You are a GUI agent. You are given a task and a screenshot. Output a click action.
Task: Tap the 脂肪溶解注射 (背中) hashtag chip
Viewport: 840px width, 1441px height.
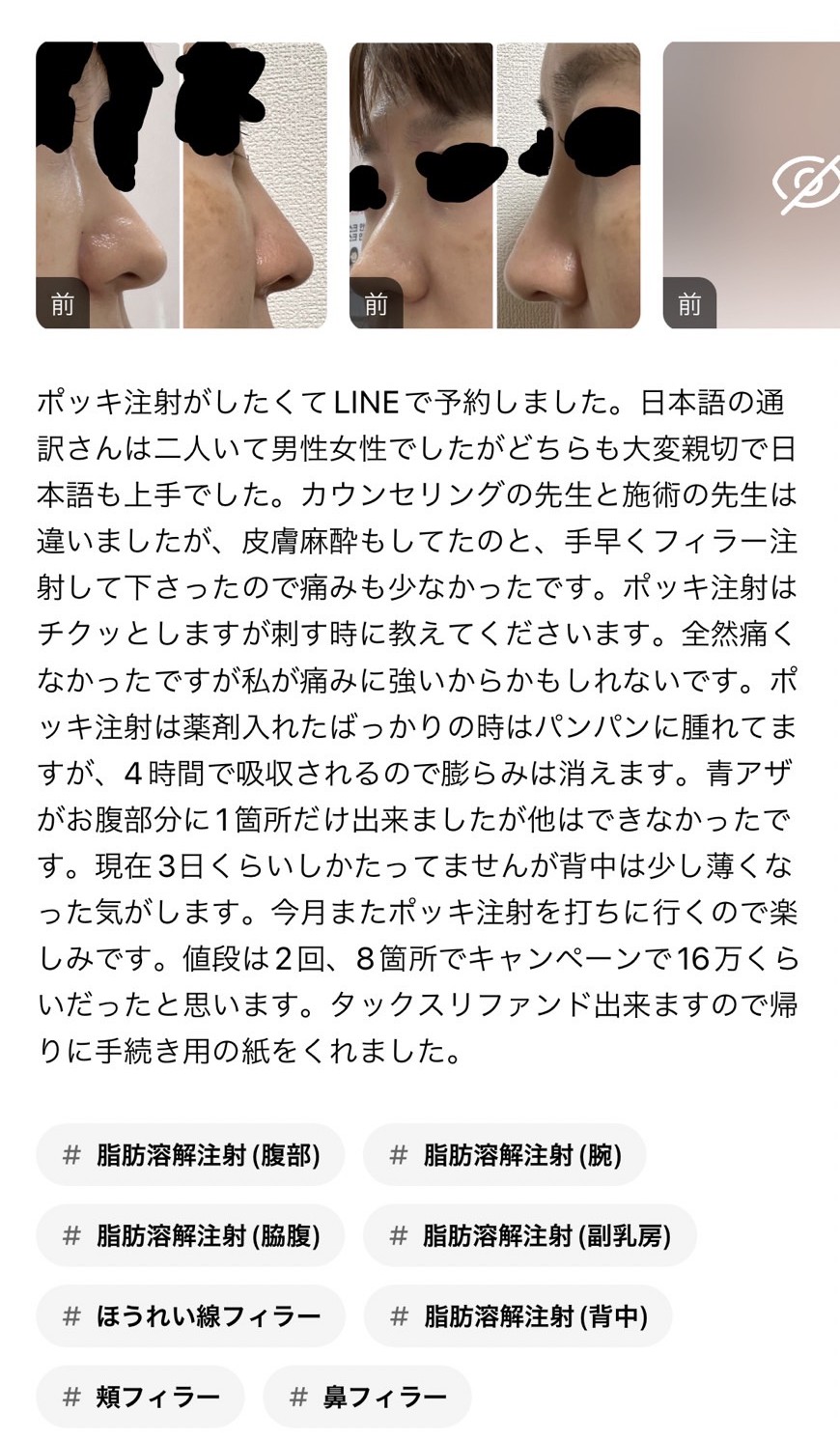pos(518,1315)
